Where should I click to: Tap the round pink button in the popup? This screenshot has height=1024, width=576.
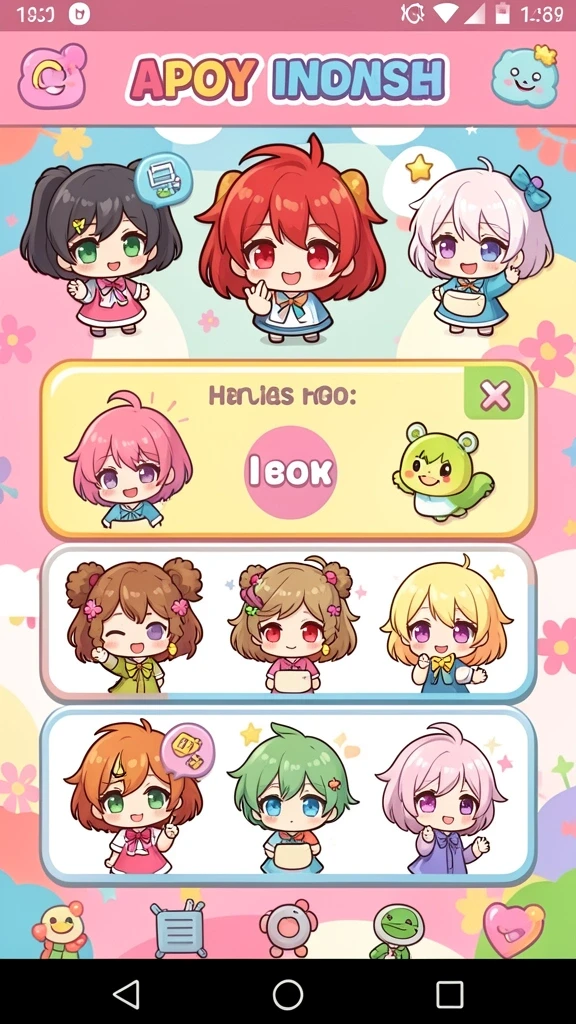pyautogui.click(x=290, y=472)
